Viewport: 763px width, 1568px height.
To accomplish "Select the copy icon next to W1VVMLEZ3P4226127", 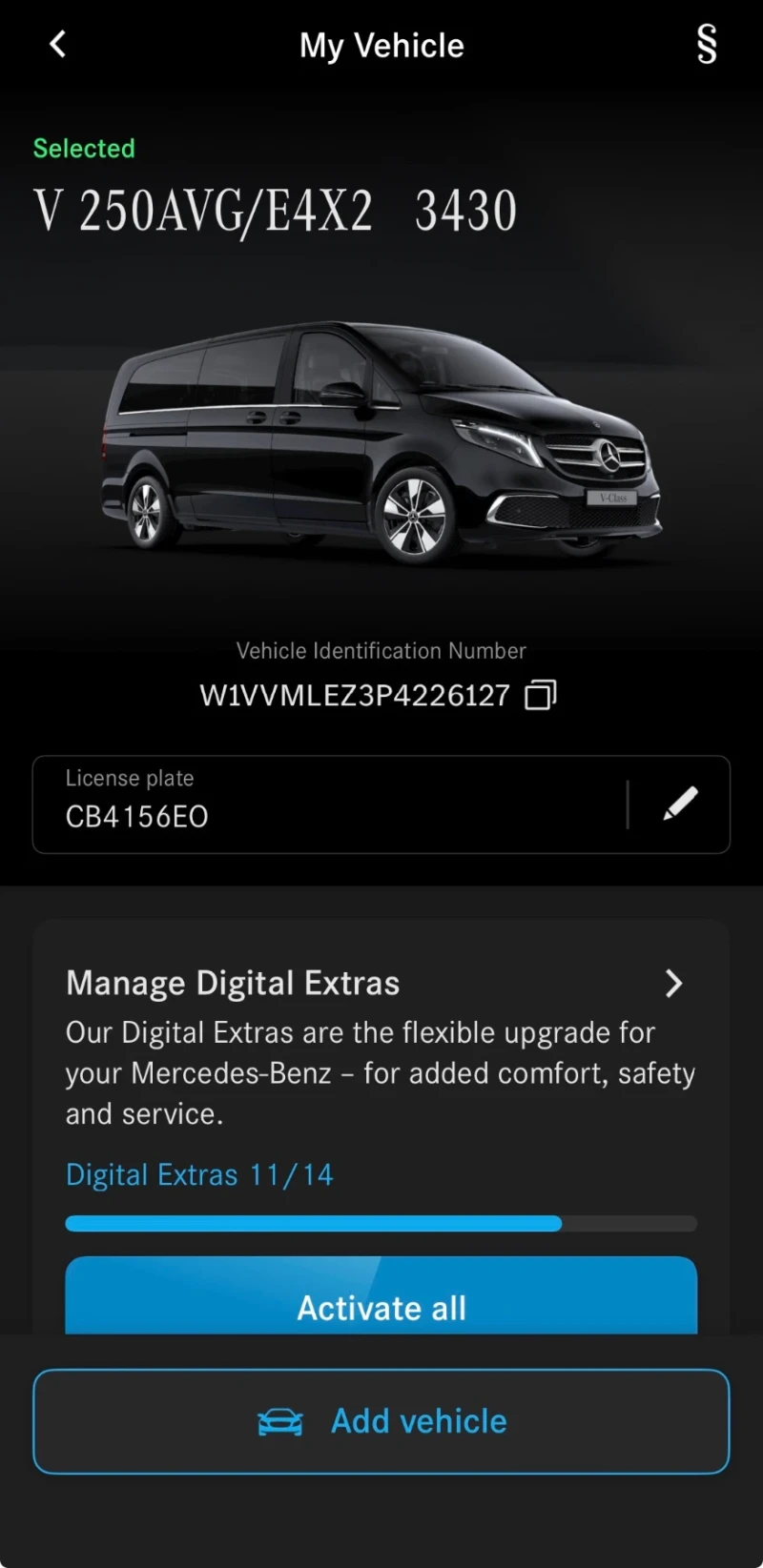I will pos(540,694).
